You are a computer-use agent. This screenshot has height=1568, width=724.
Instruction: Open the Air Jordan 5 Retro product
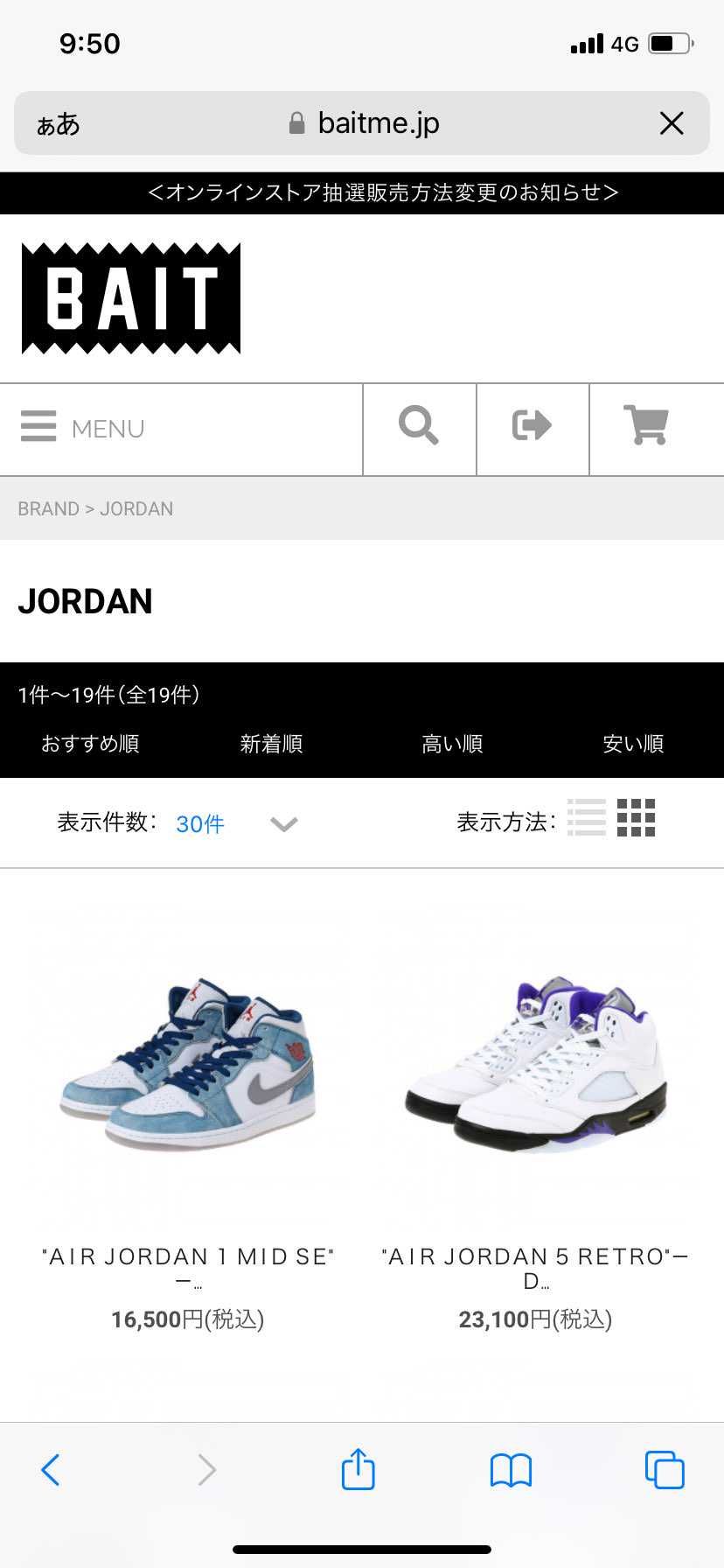(535, 1064)
